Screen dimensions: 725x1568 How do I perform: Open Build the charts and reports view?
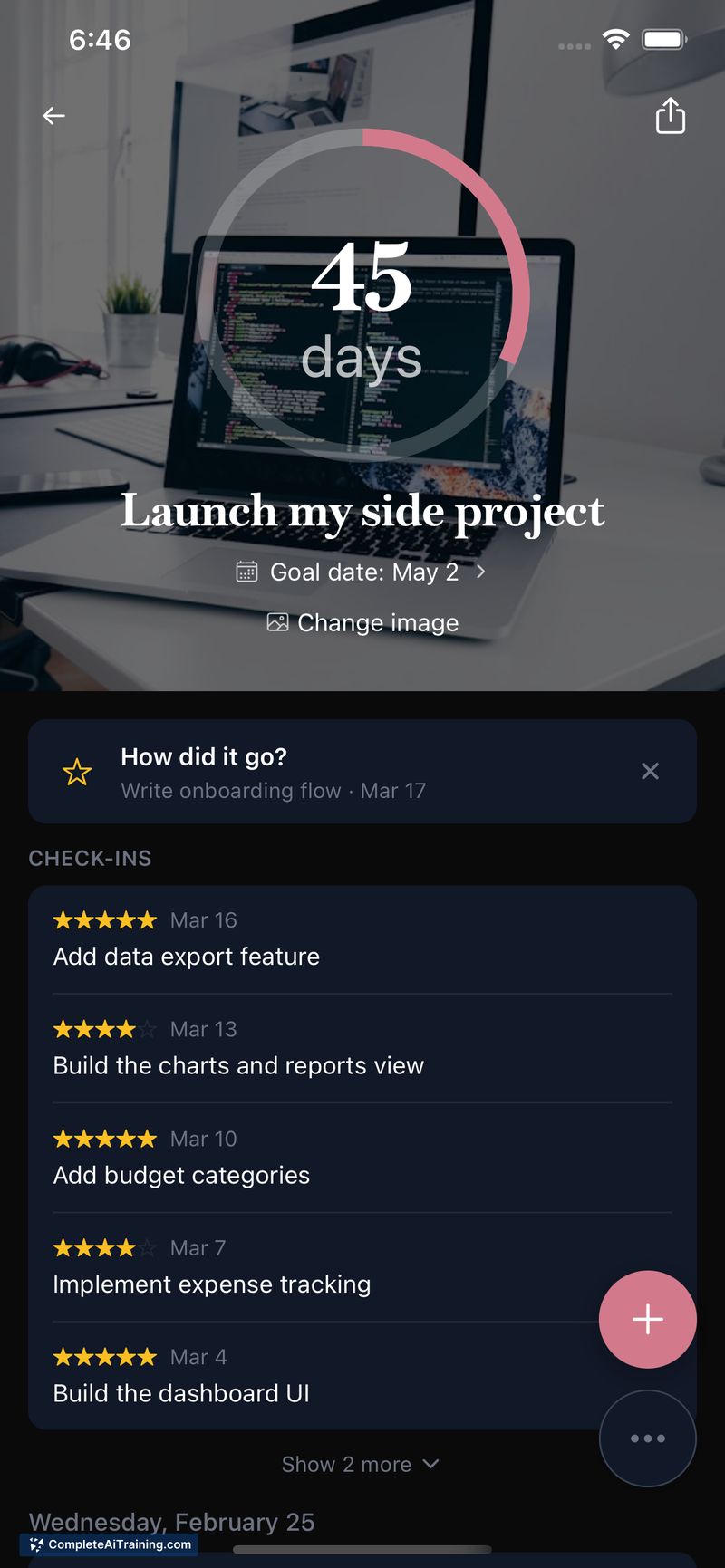tap(362, 1049)
